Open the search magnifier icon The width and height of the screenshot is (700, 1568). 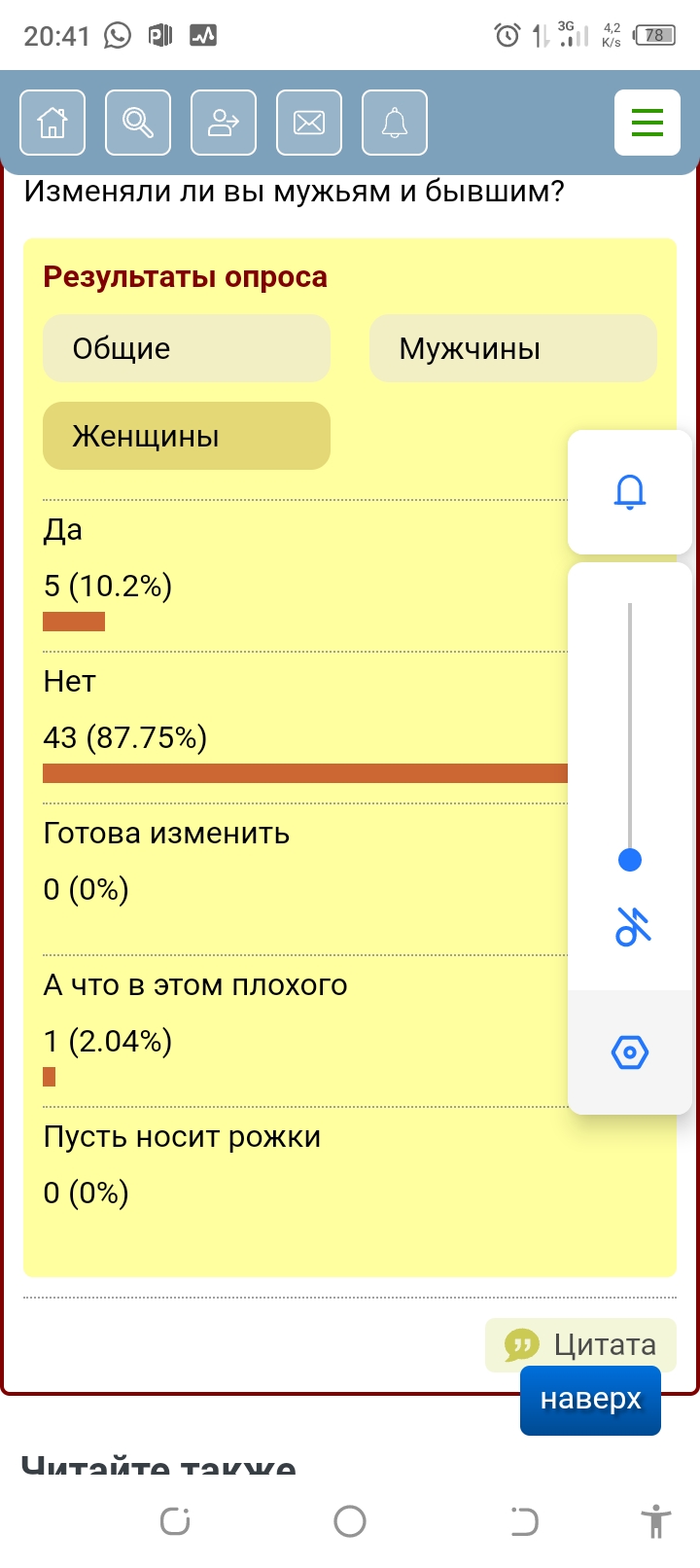click(x=138, y=123)
